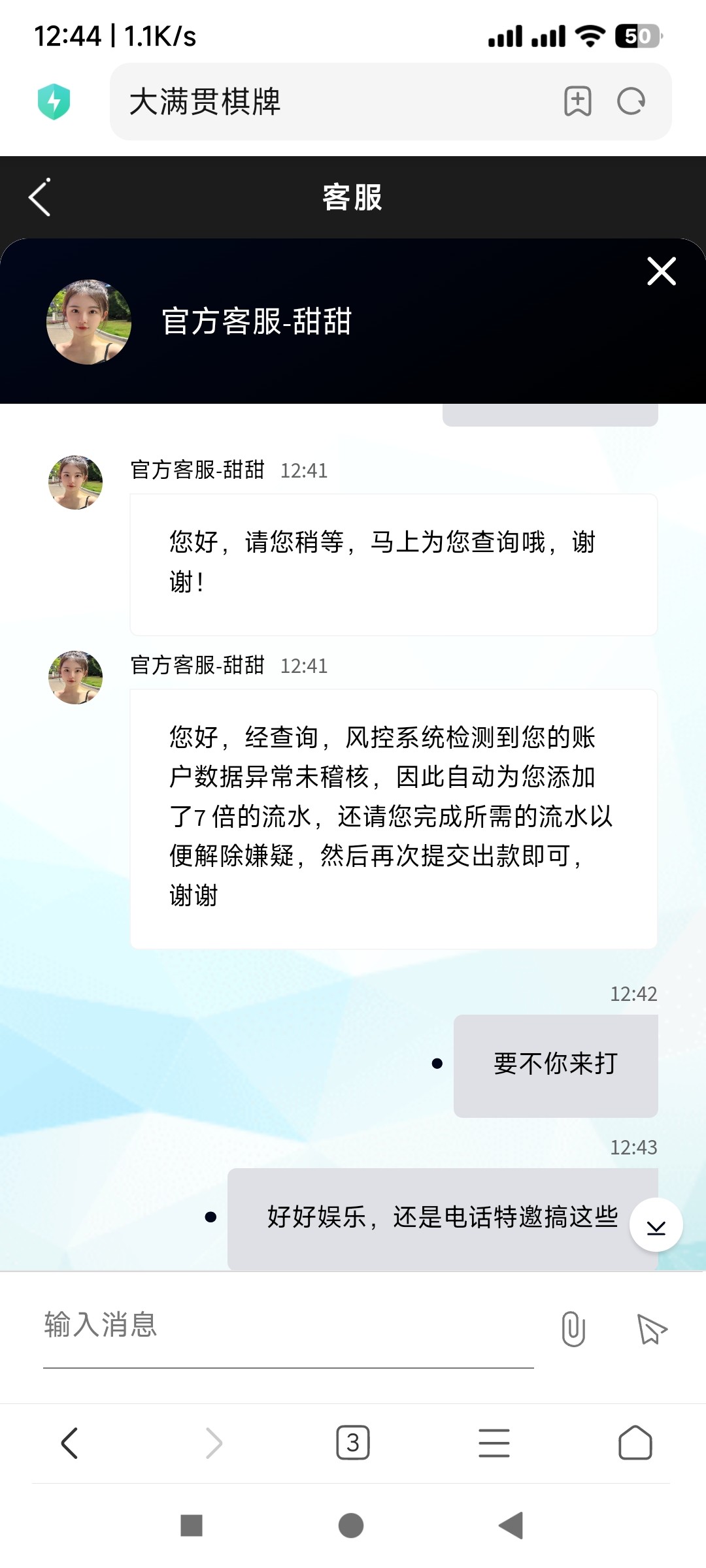Screen dimensions: 706x1568
Task: Tap the address bar showing 大满贯棋牌
Action: [327, 102]
